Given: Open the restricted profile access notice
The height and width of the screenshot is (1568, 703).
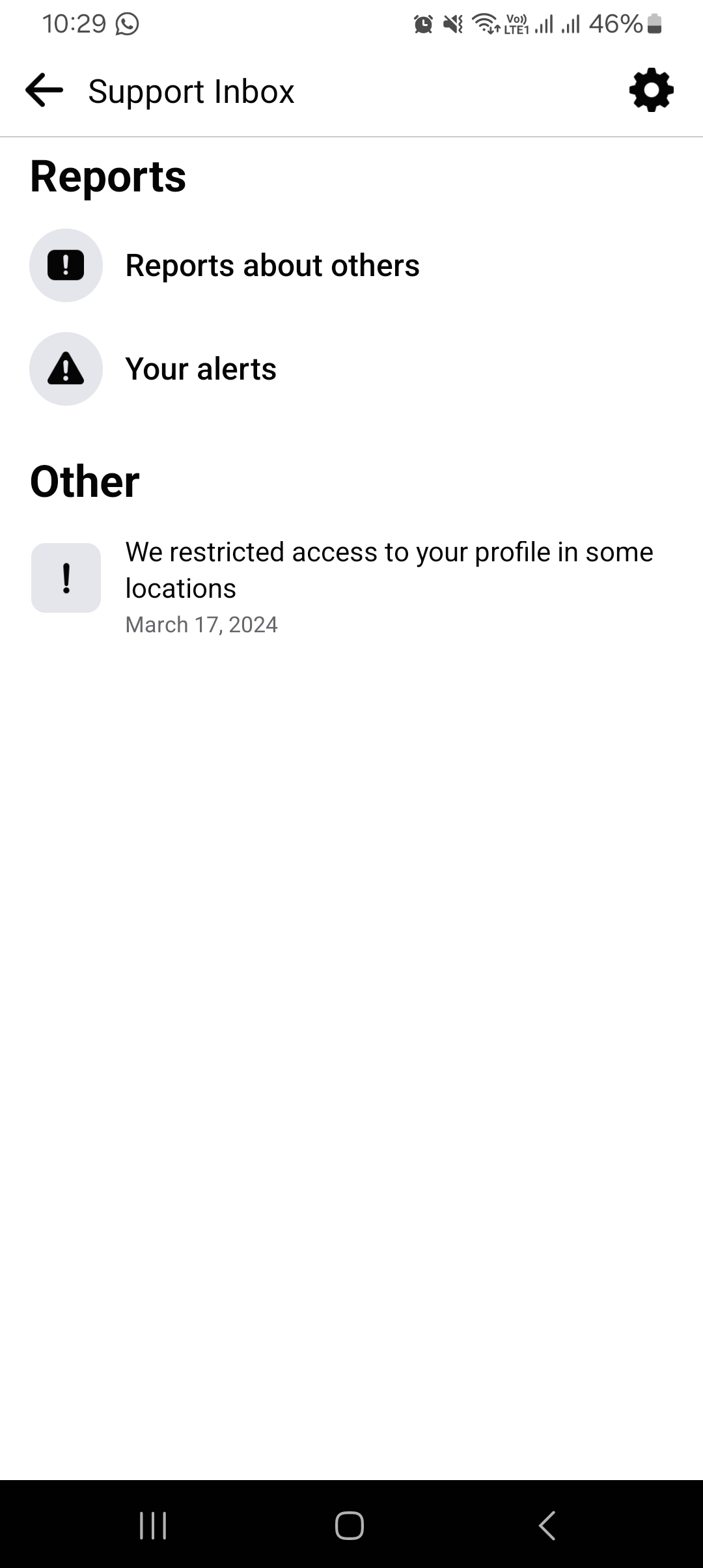Looking at the screenshot, I should [x=388, y=570].
